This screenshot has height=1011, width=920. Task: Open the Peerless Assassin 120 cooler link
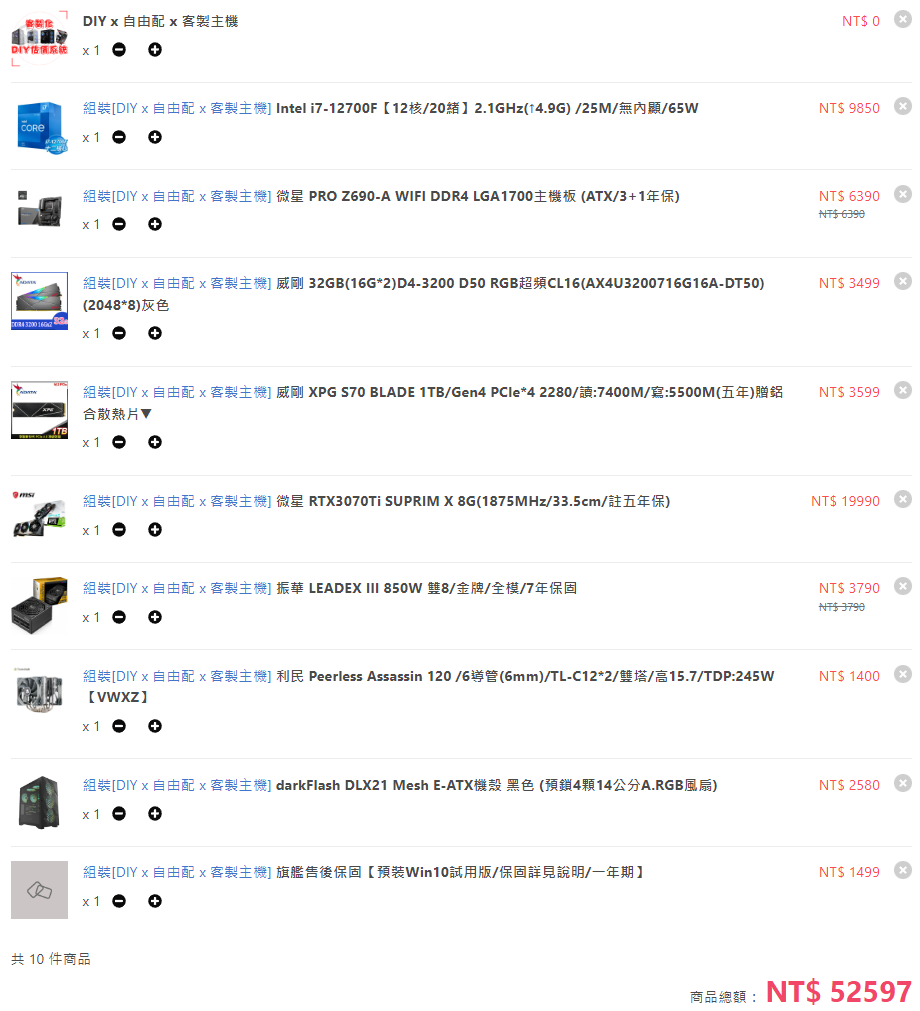429,686
